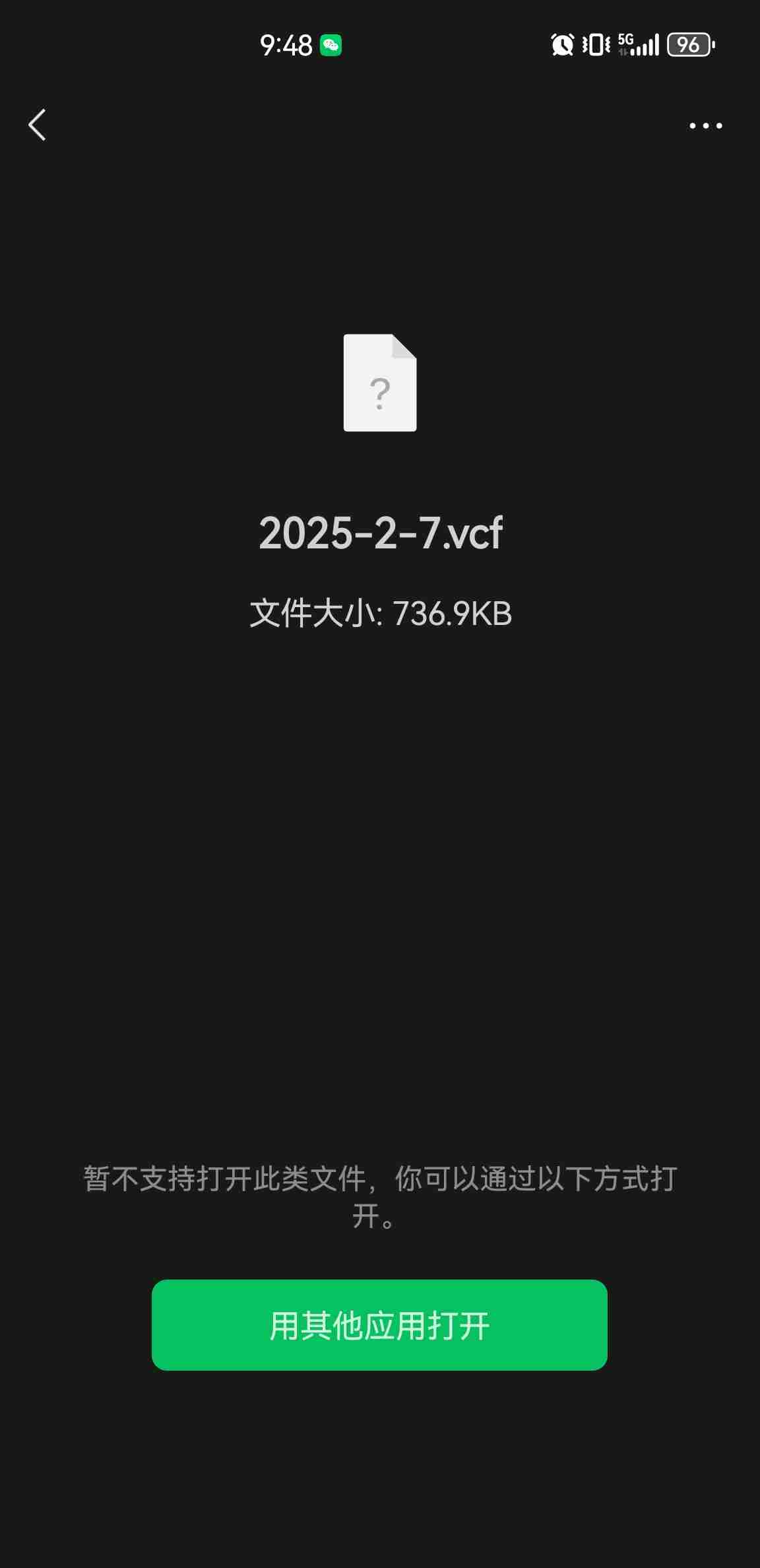The width and height of the screenshot is (760, 1568).
Task: Open the three-dot overflow menu
Action: (x=705, y=125)
